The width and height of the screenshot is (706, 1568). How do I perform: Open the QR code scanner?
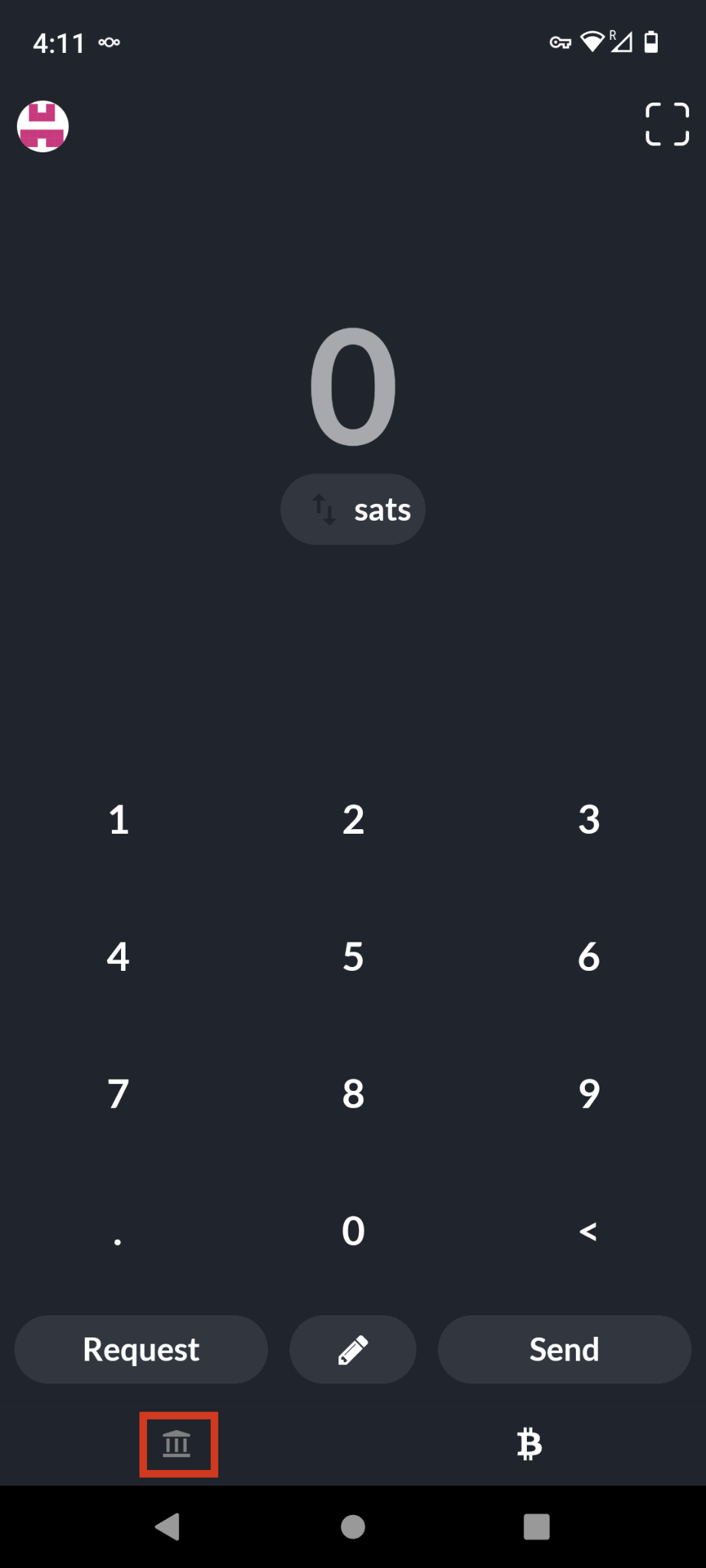667,124
